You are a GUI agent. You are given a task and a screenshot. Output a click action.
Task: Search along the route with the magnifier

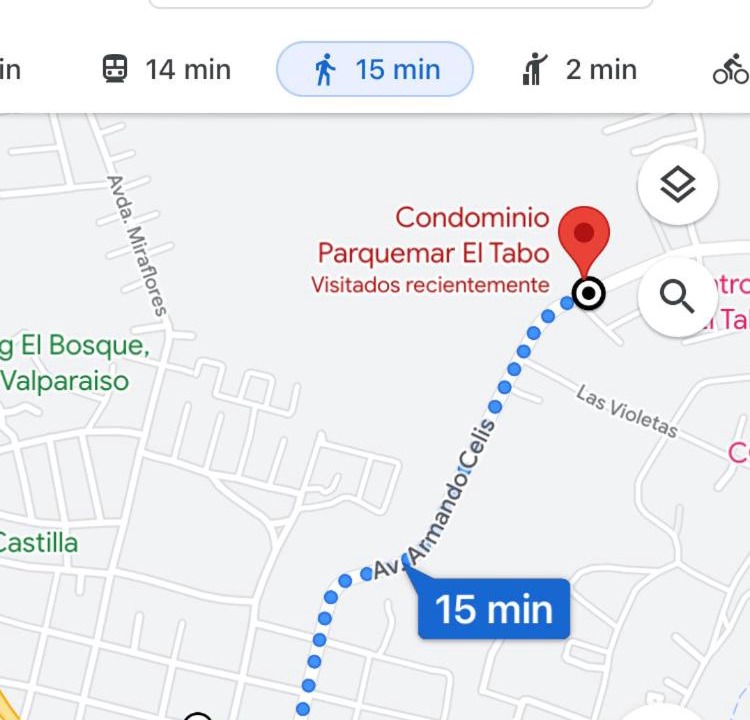coord(677,297)
